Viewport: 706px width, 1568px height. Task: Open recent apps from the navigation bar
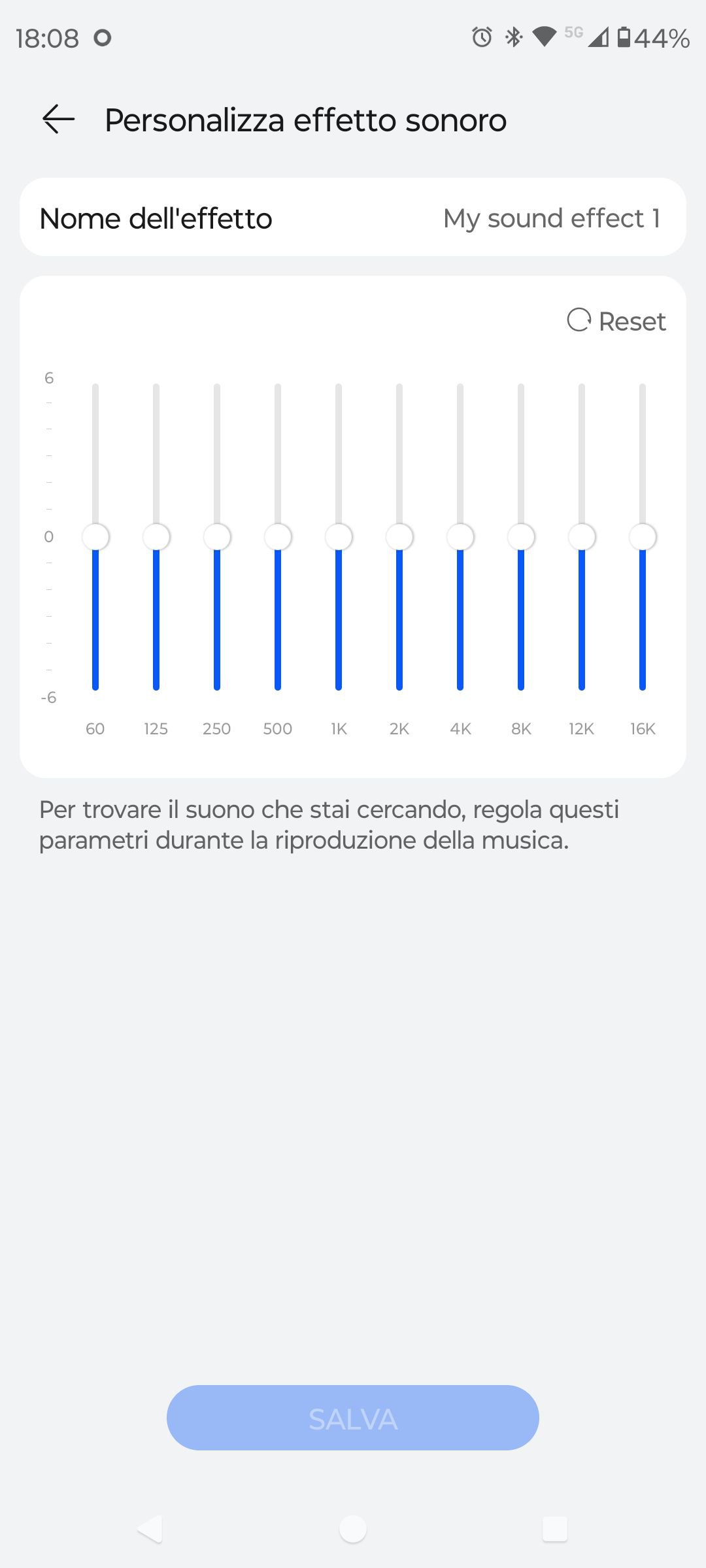(x=555, y=1529)
